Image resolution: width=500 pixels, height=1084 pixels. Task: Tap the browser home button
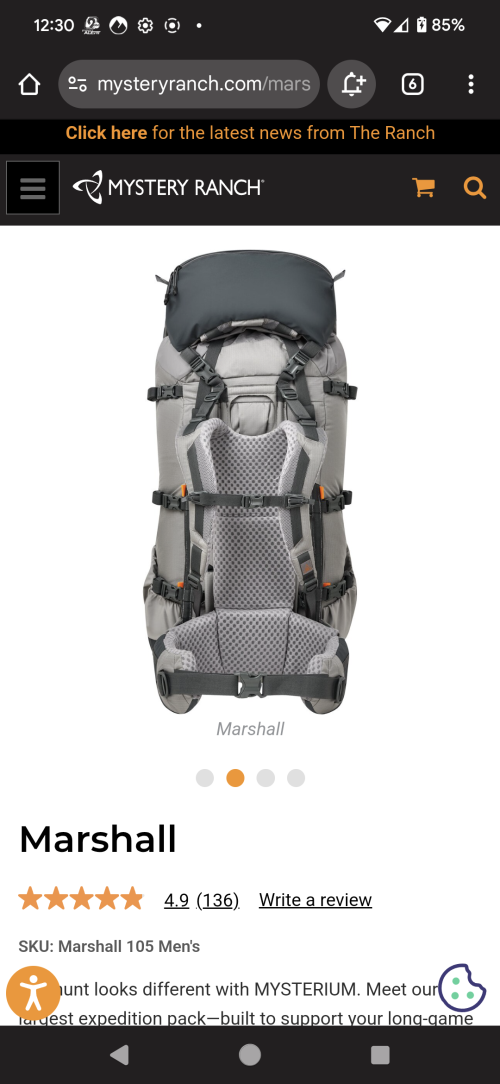point(29,84)
